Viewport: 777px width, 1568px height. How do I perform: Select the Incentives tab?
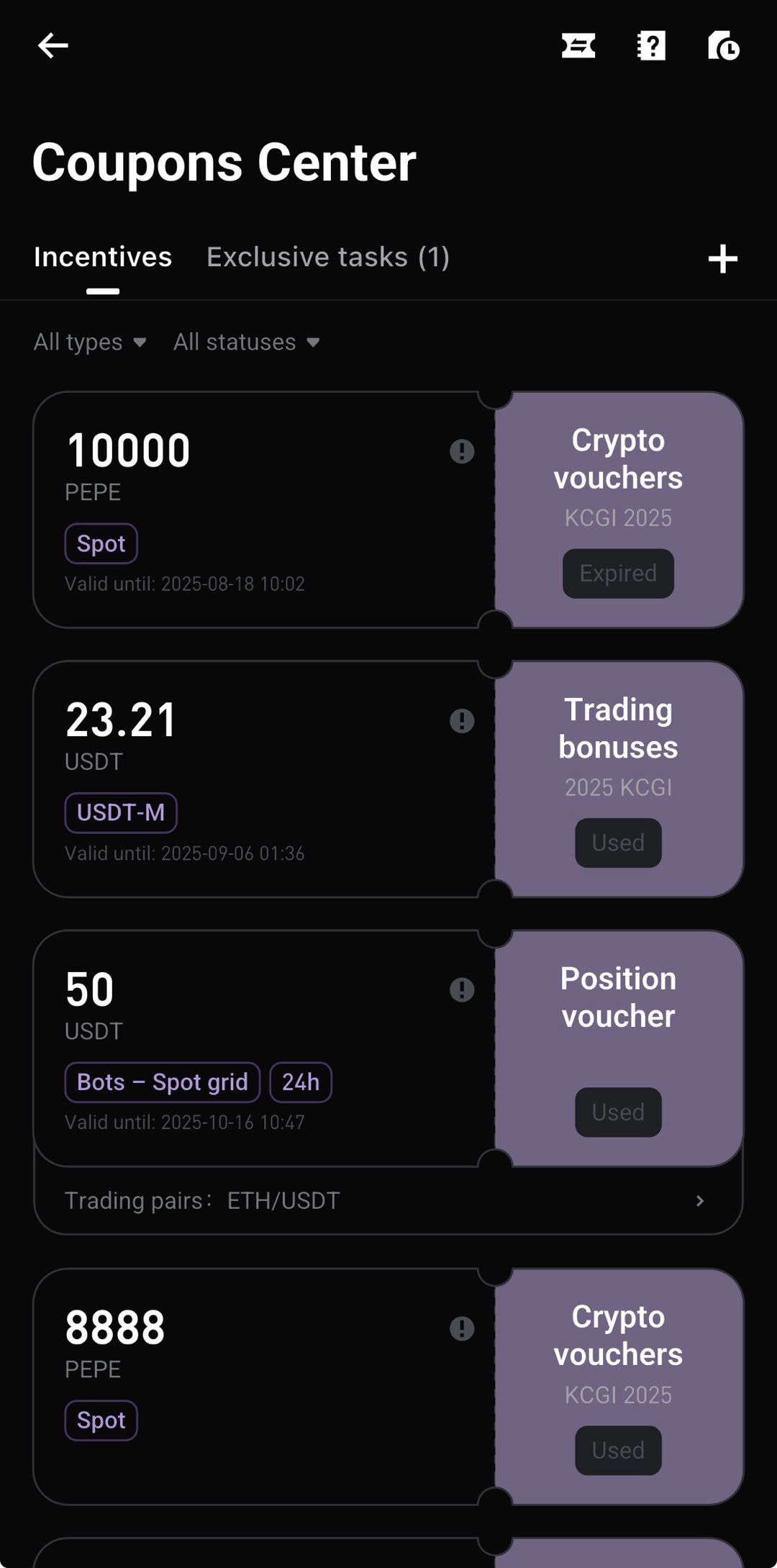click(x=104, y=257)
